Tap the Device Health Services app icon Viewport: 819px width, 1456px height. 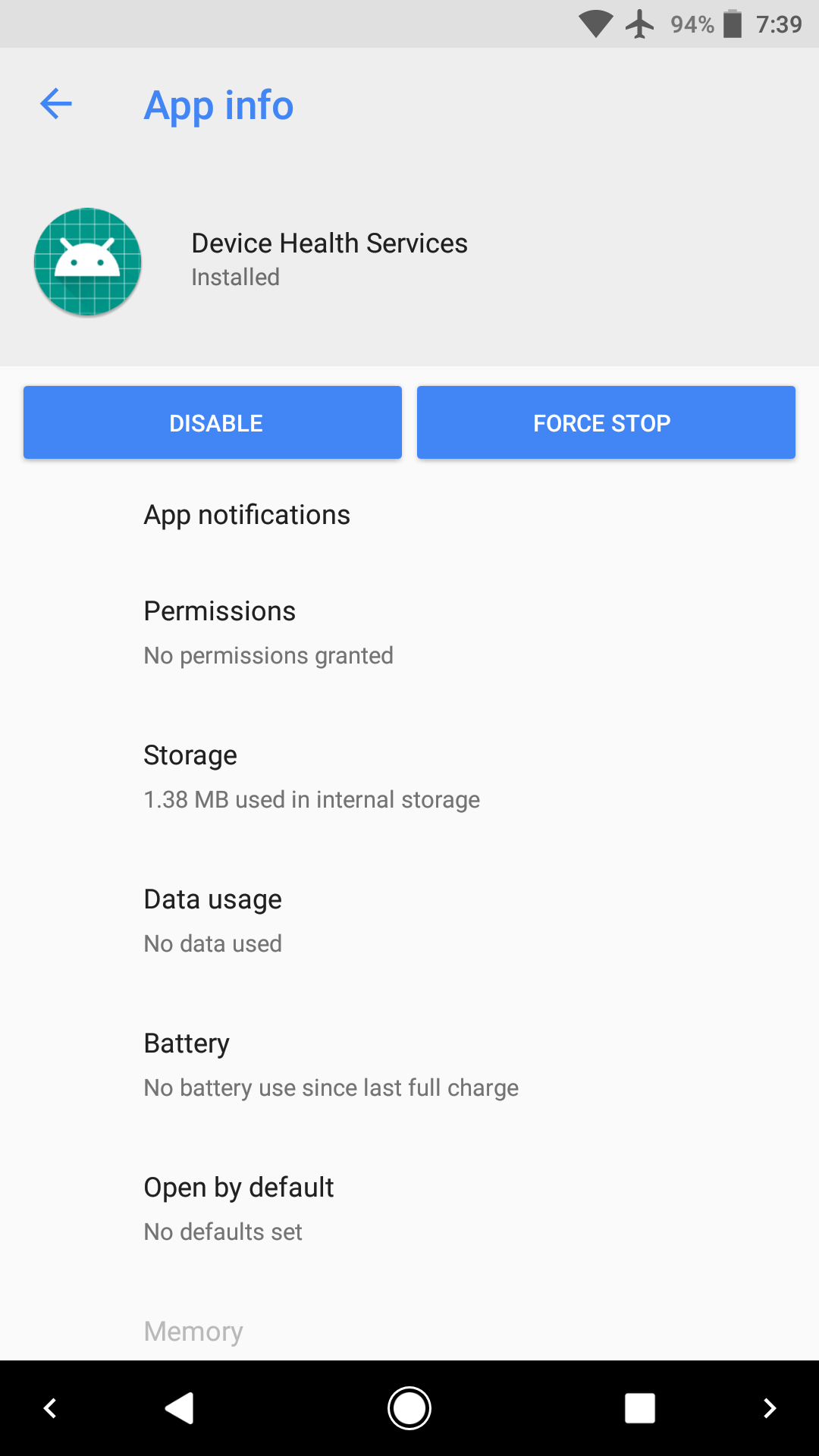click(x=88, y=261)
